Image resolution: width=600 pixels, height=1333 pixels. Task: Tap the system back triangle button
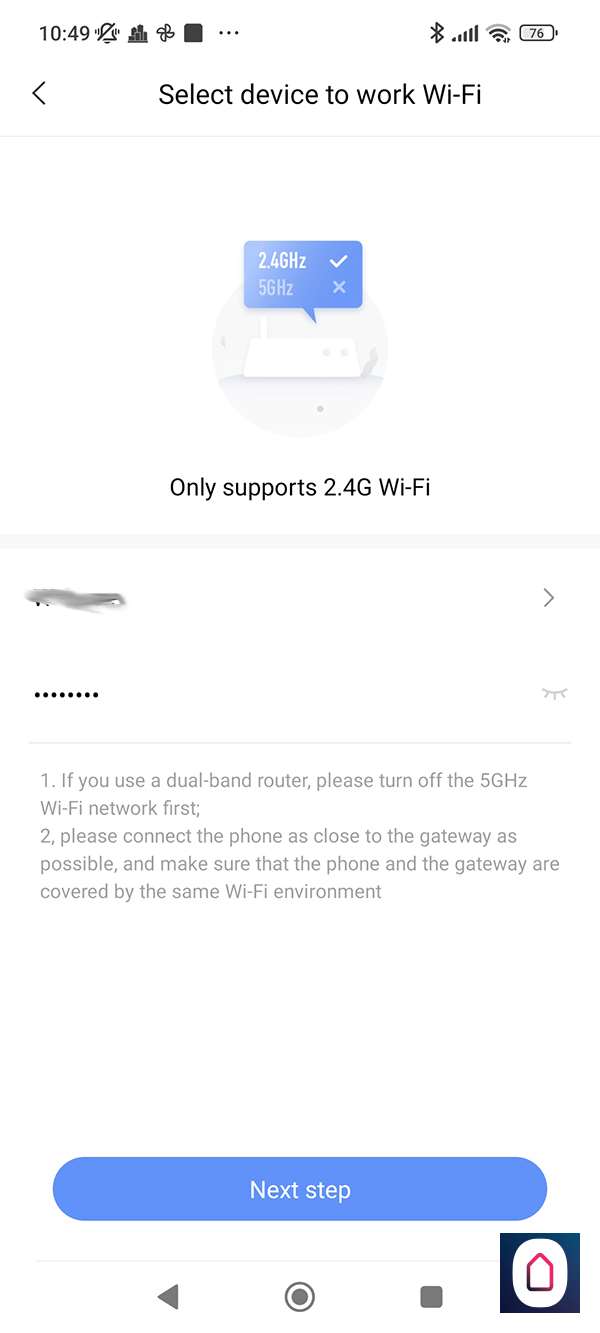click(x=168, y=1297)
